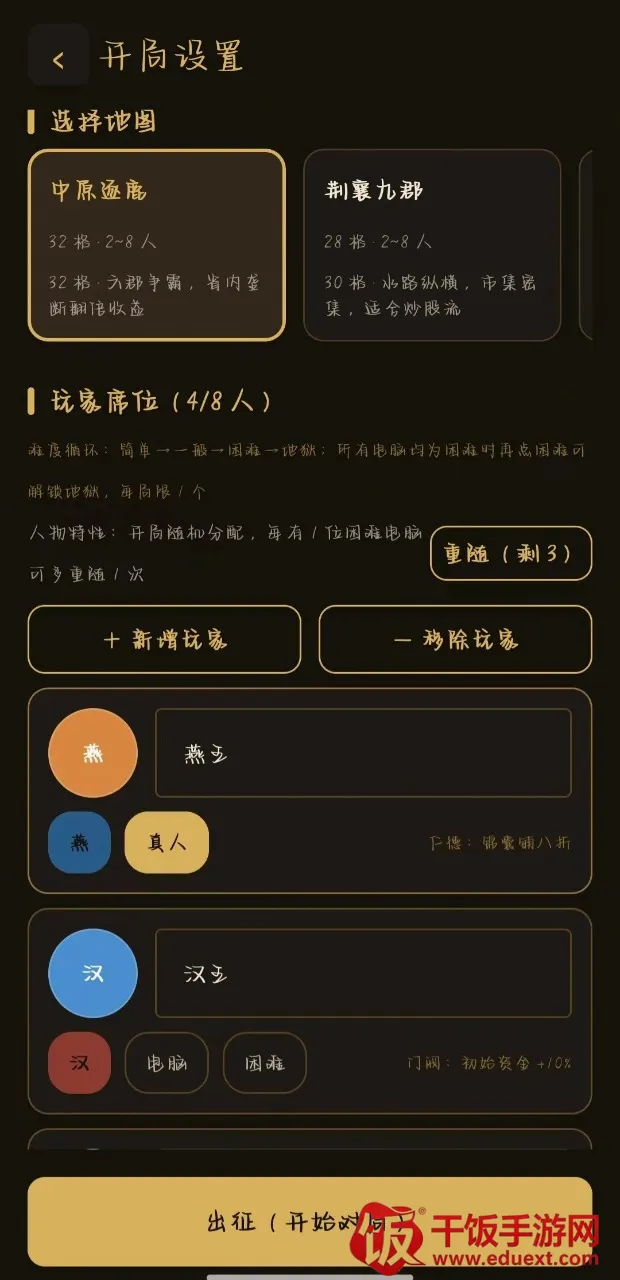Screen dimensions: 620x1280
Task: Add a player with 新增玩家
Action: 164,639
